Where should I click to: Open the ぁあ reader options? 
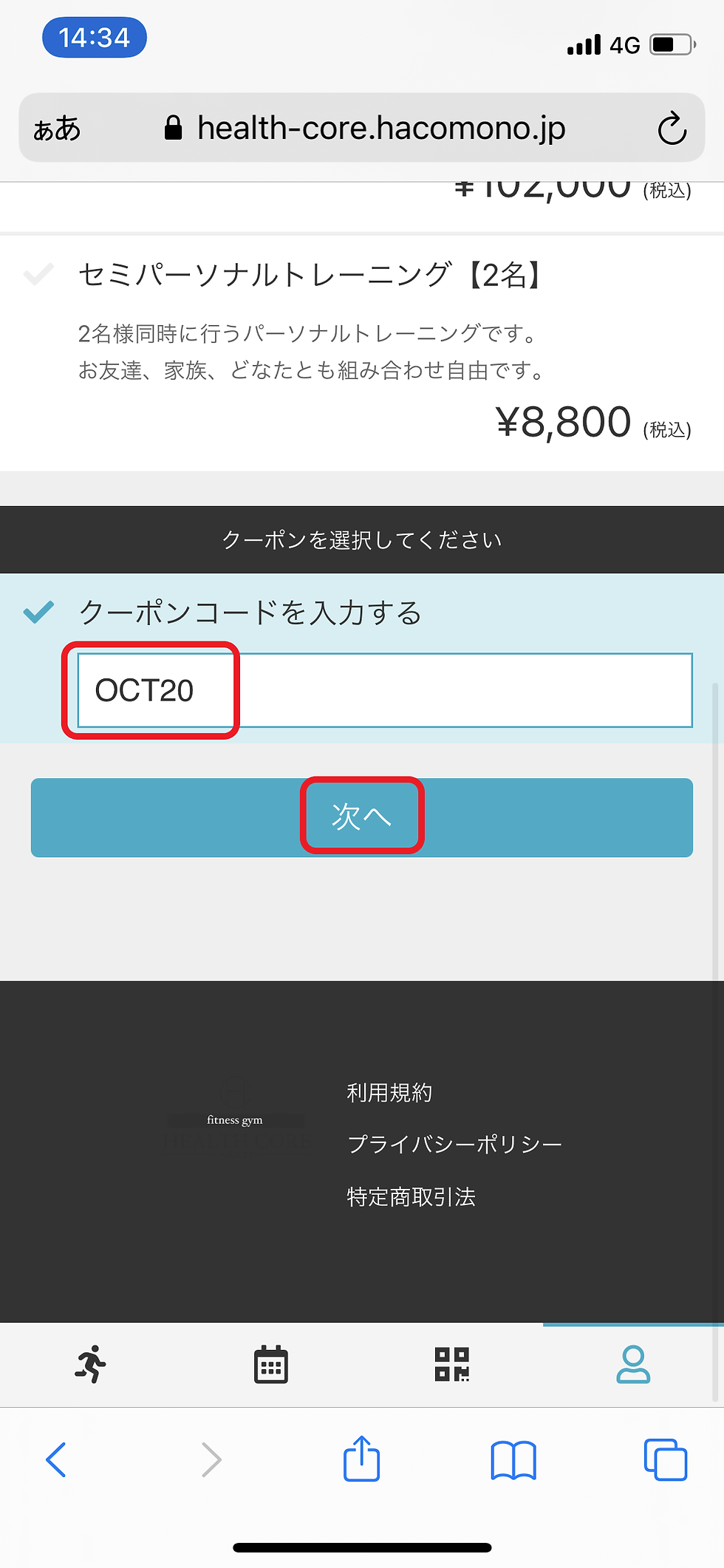pos(57,129)
